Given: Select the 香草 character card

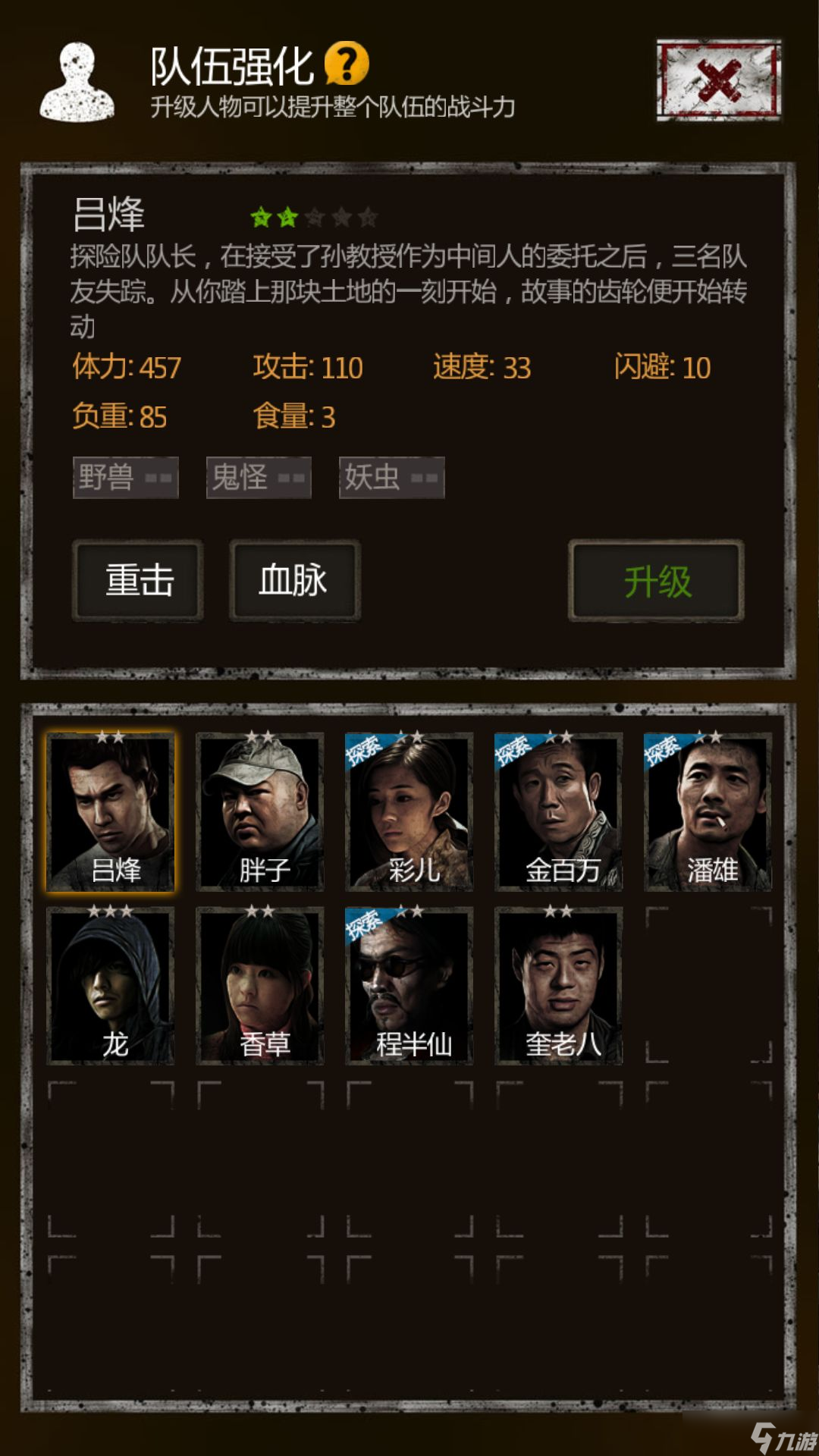Looking at the screenshot, I should (x=260, y=986).
